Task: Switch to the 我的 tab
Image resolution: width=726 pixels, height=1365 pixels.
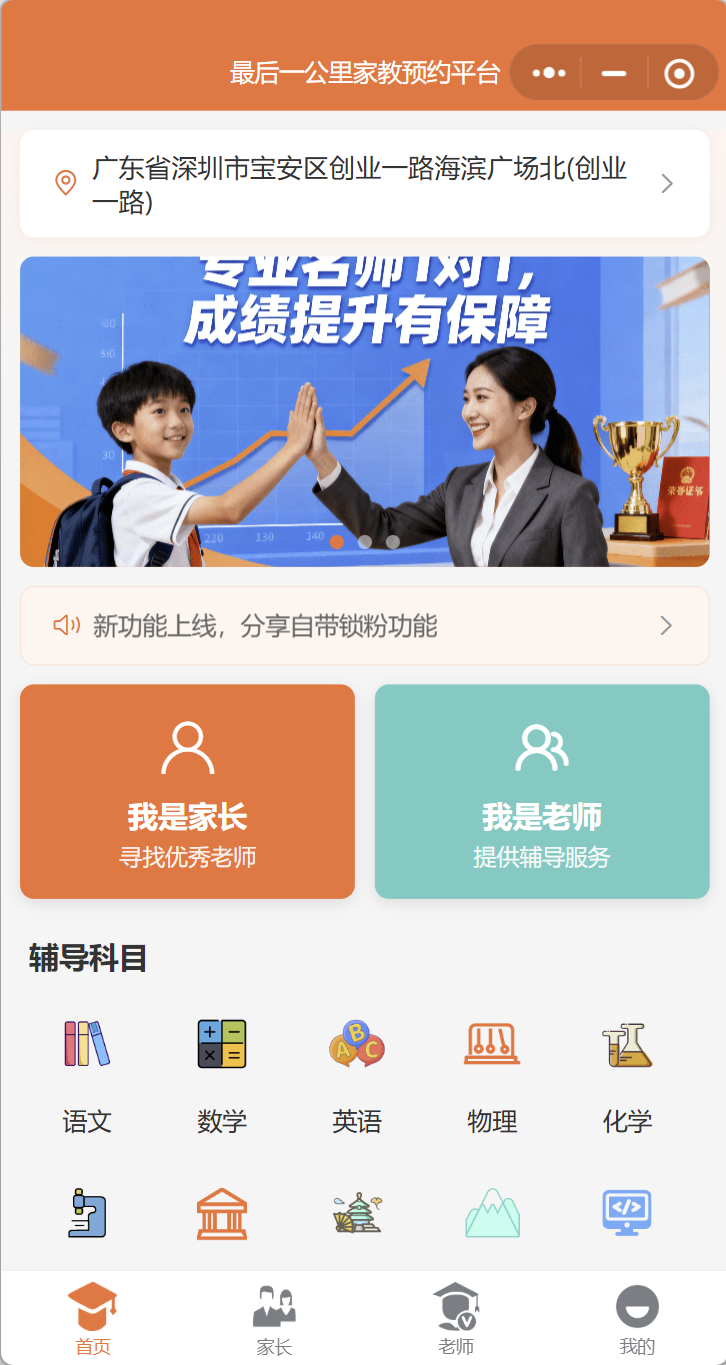Action: pos(637,1318)
